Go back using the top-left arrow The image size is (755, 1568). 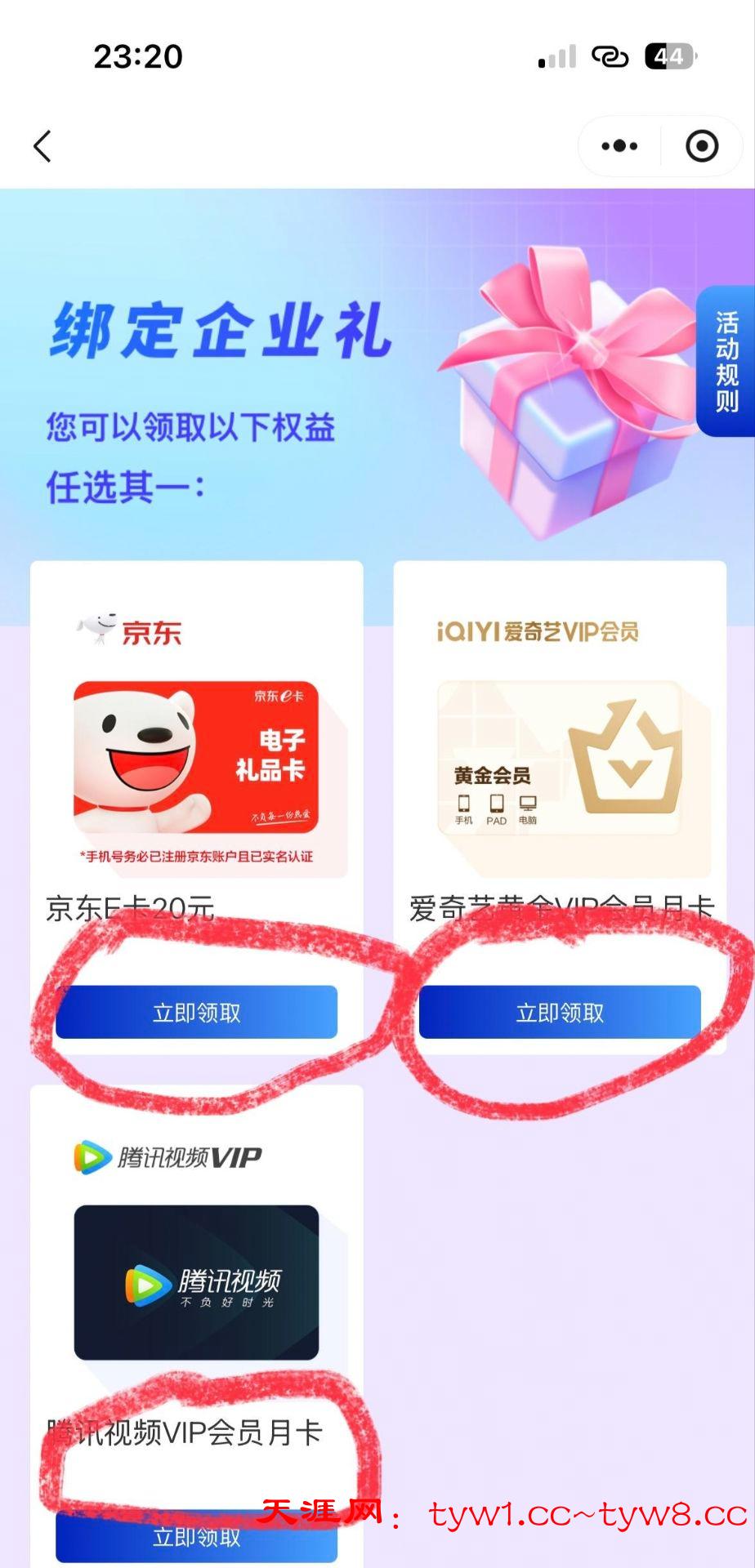(x=42, y=146)
